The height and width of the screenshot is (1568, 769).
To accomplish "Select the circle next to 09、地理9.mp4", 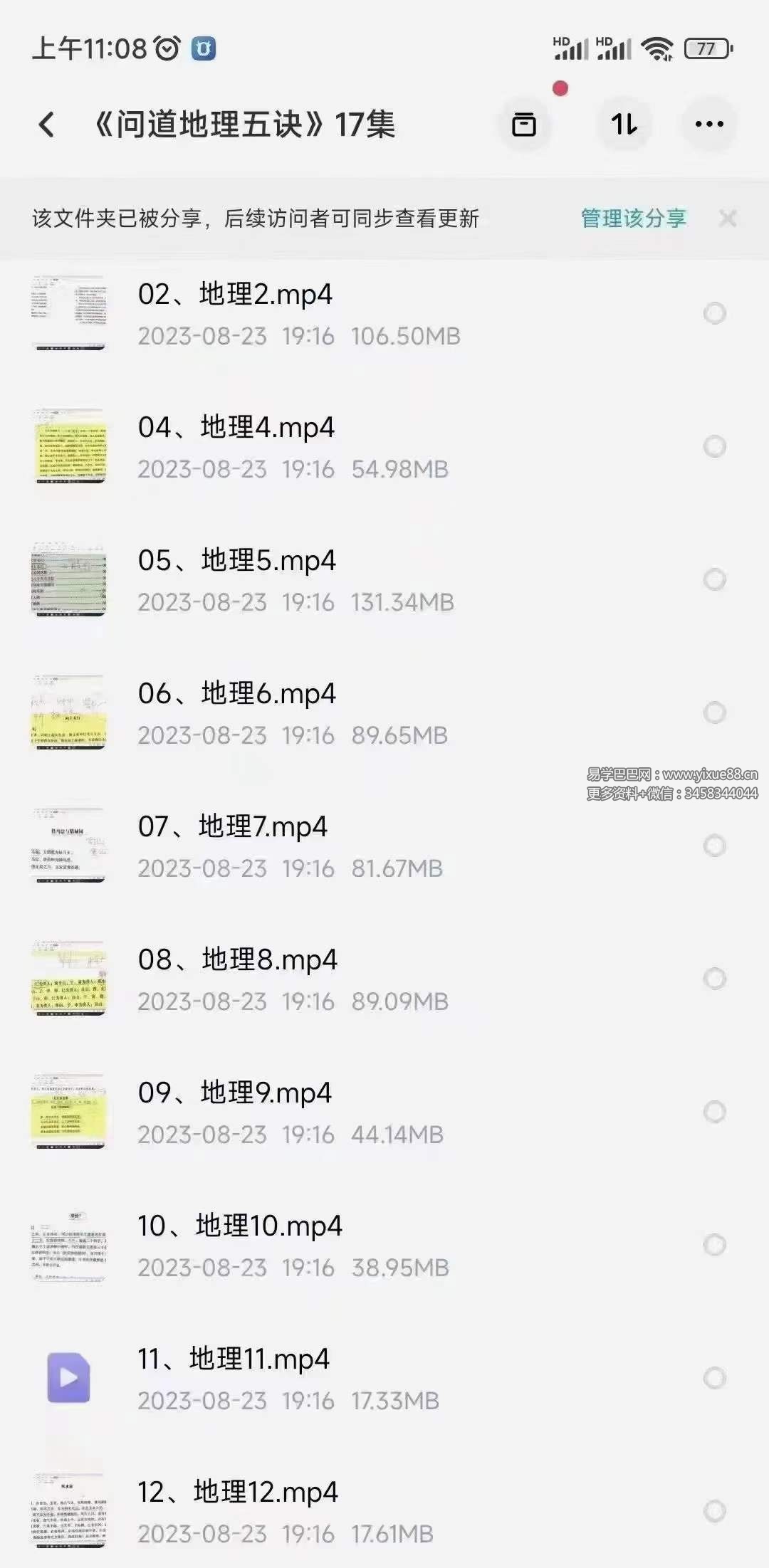I will (714, 1112).
